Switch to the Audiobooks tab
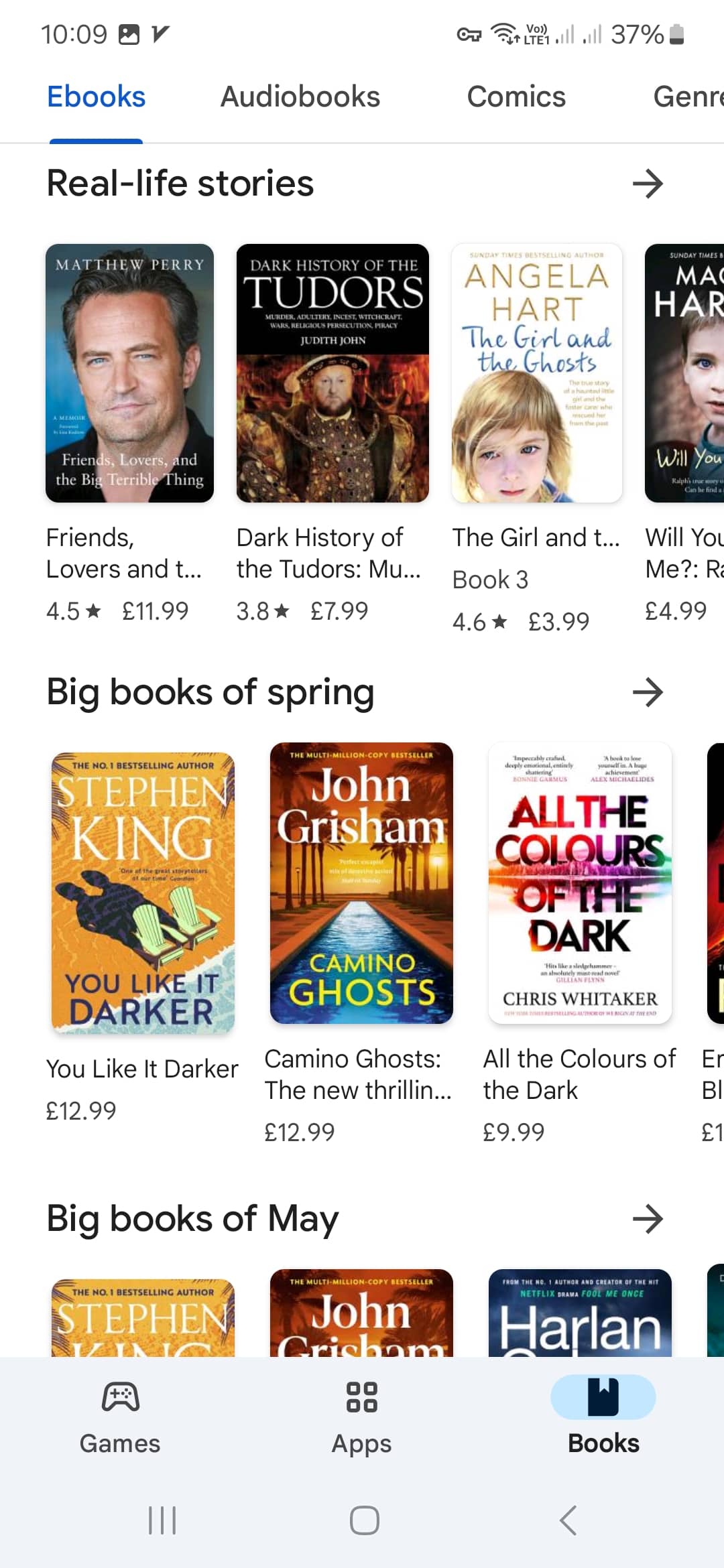 [x=300, y=96]
